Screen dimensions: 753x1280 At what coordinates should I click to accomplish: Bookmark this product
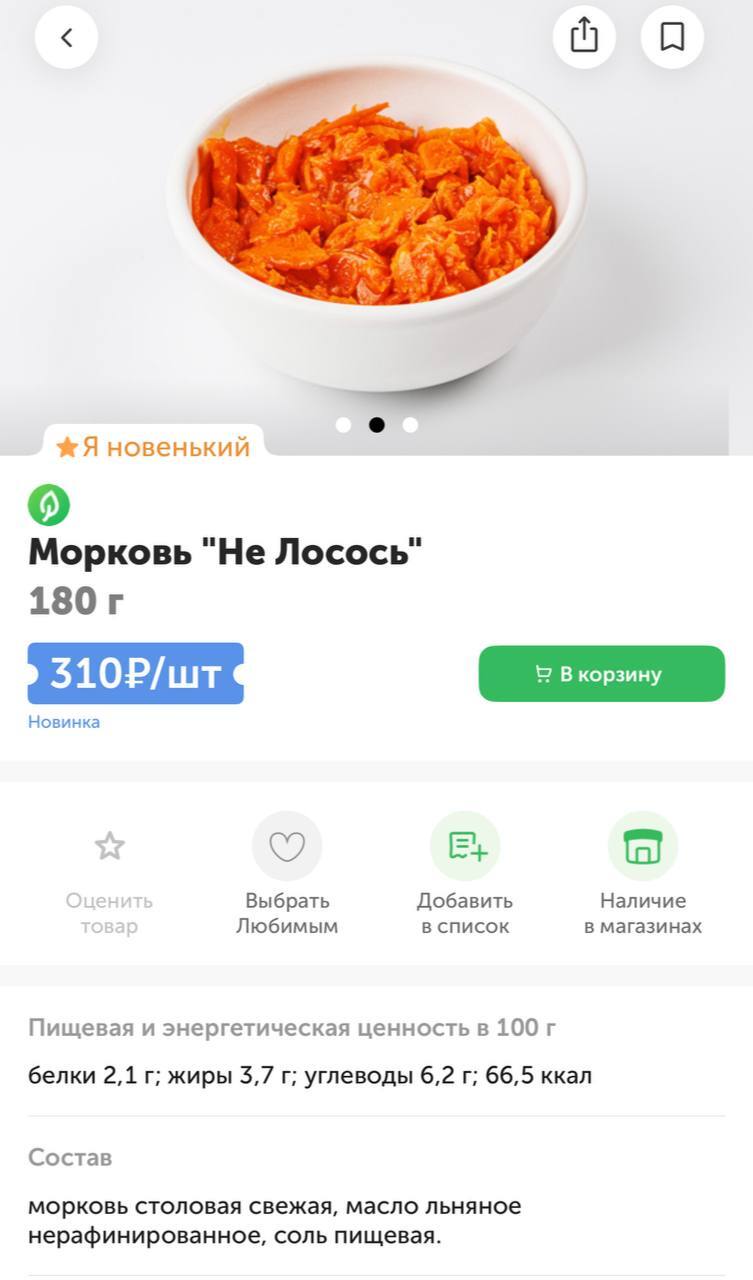coord(672,37)
